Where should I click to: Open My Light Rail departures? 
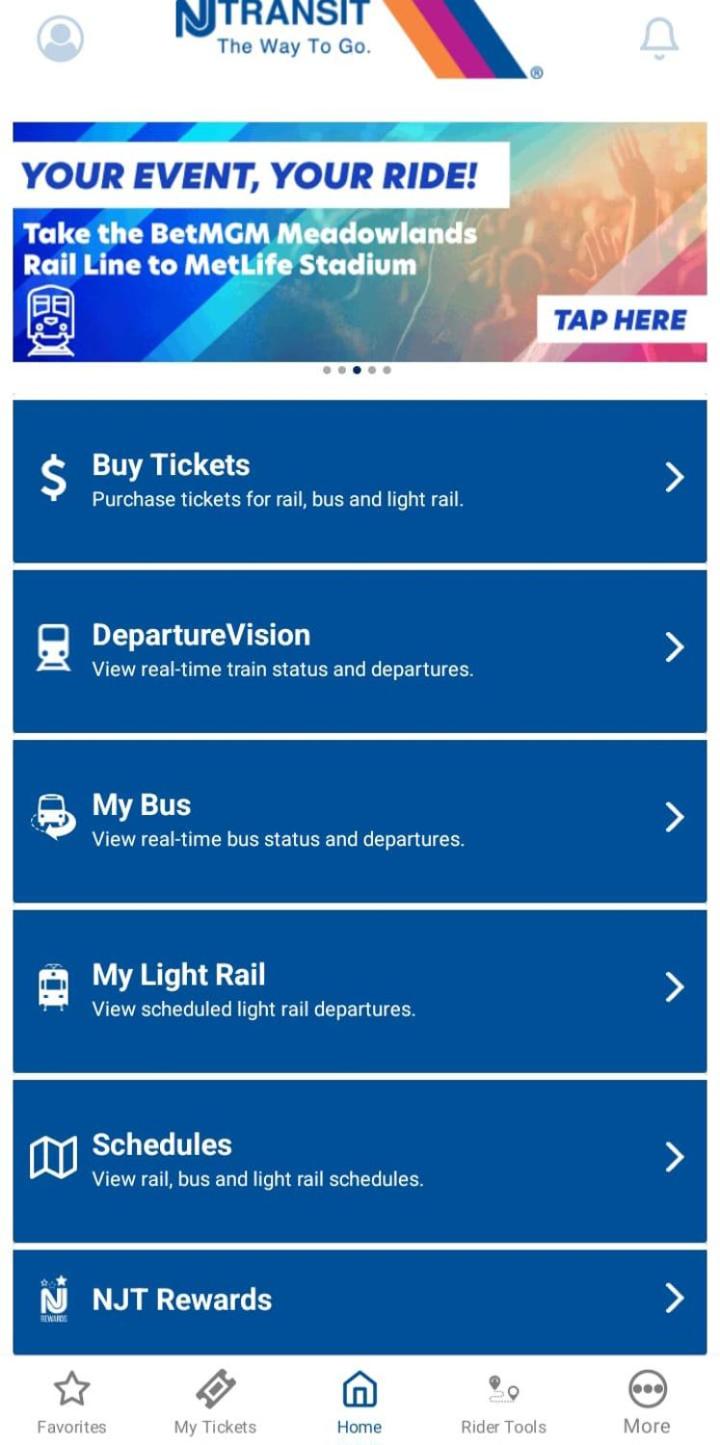359,991
